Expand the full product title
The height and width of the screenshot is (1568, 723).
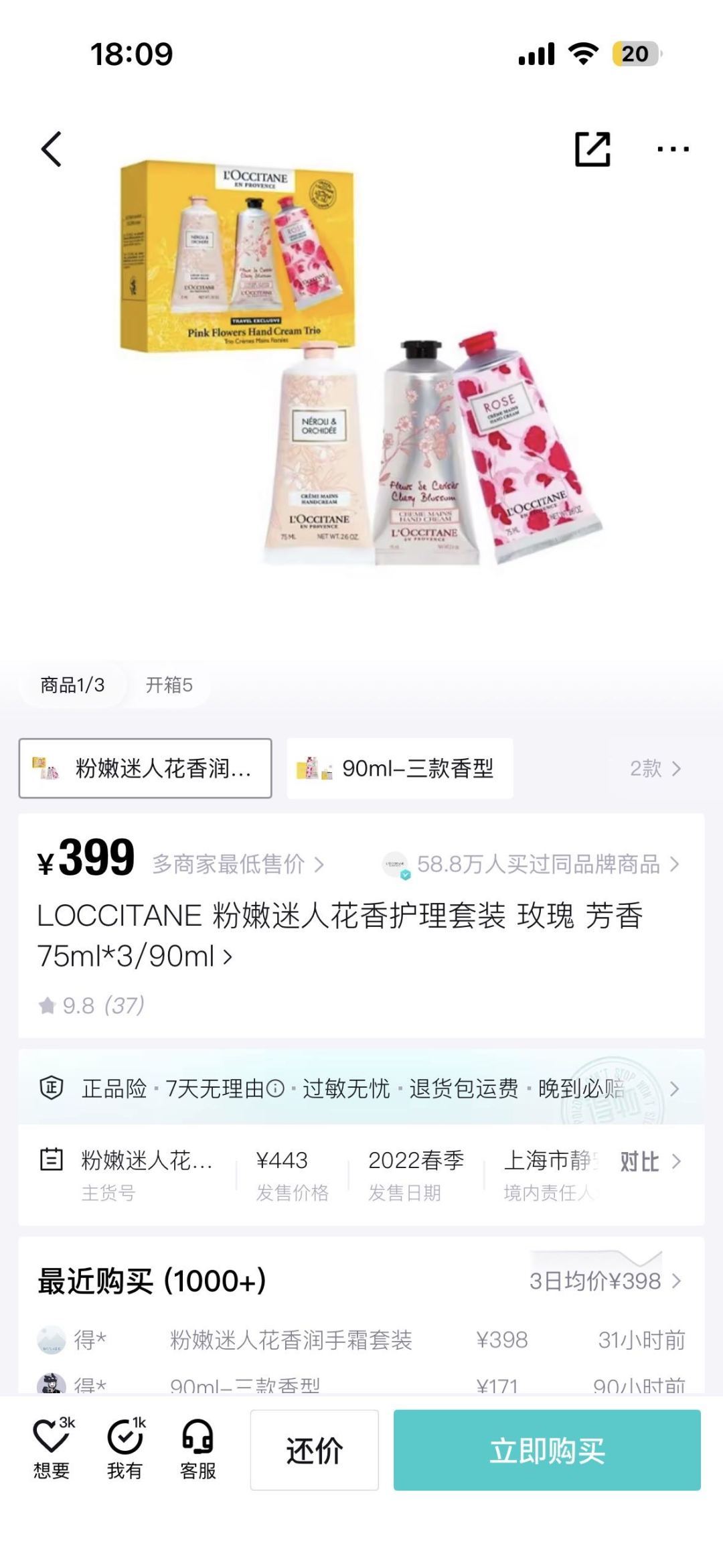point(228,956)
